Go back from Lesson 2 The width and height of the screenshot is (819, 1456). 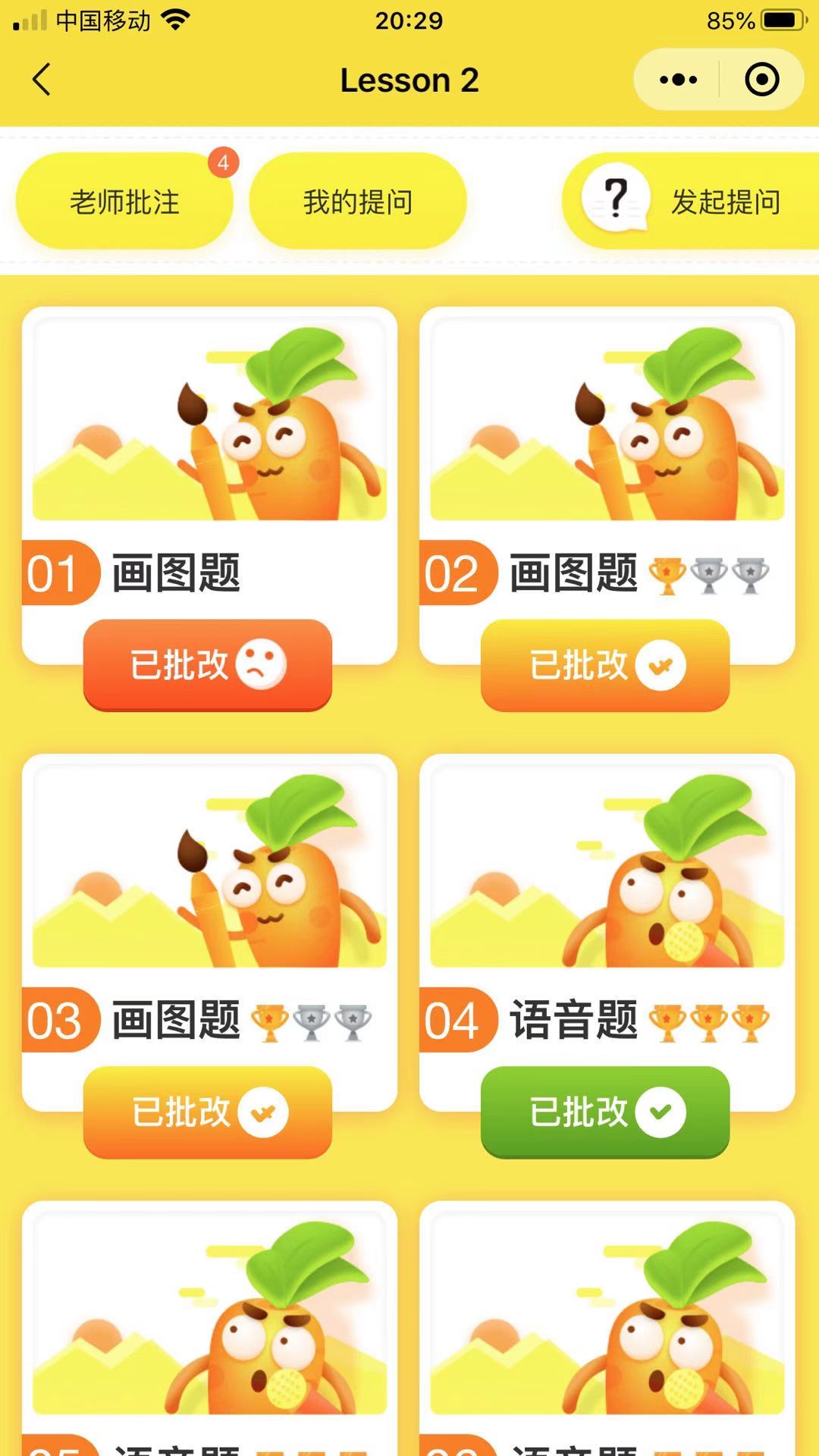coord(42,80)
